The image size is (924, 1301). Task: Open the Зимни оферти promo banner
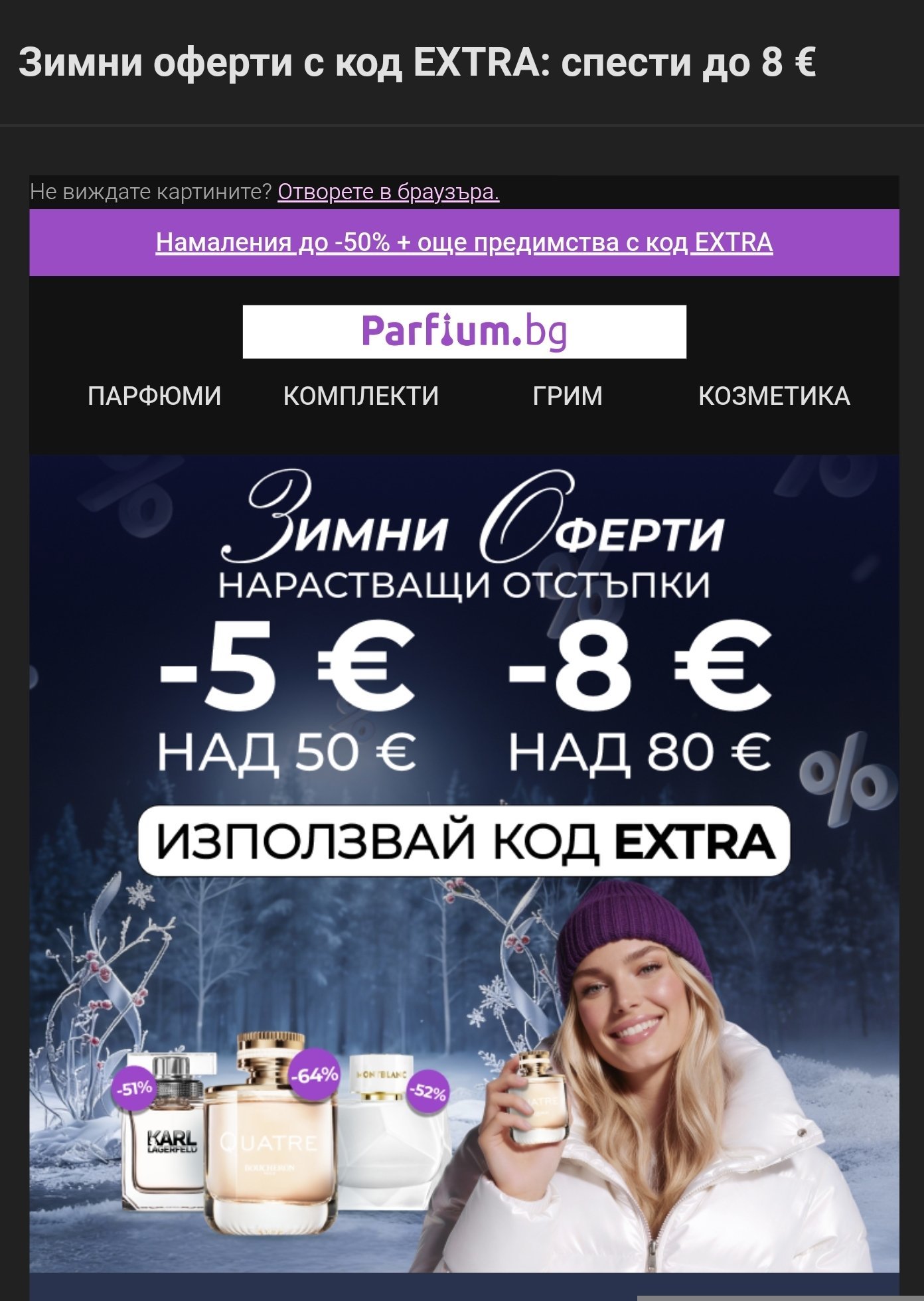[464, 864]
